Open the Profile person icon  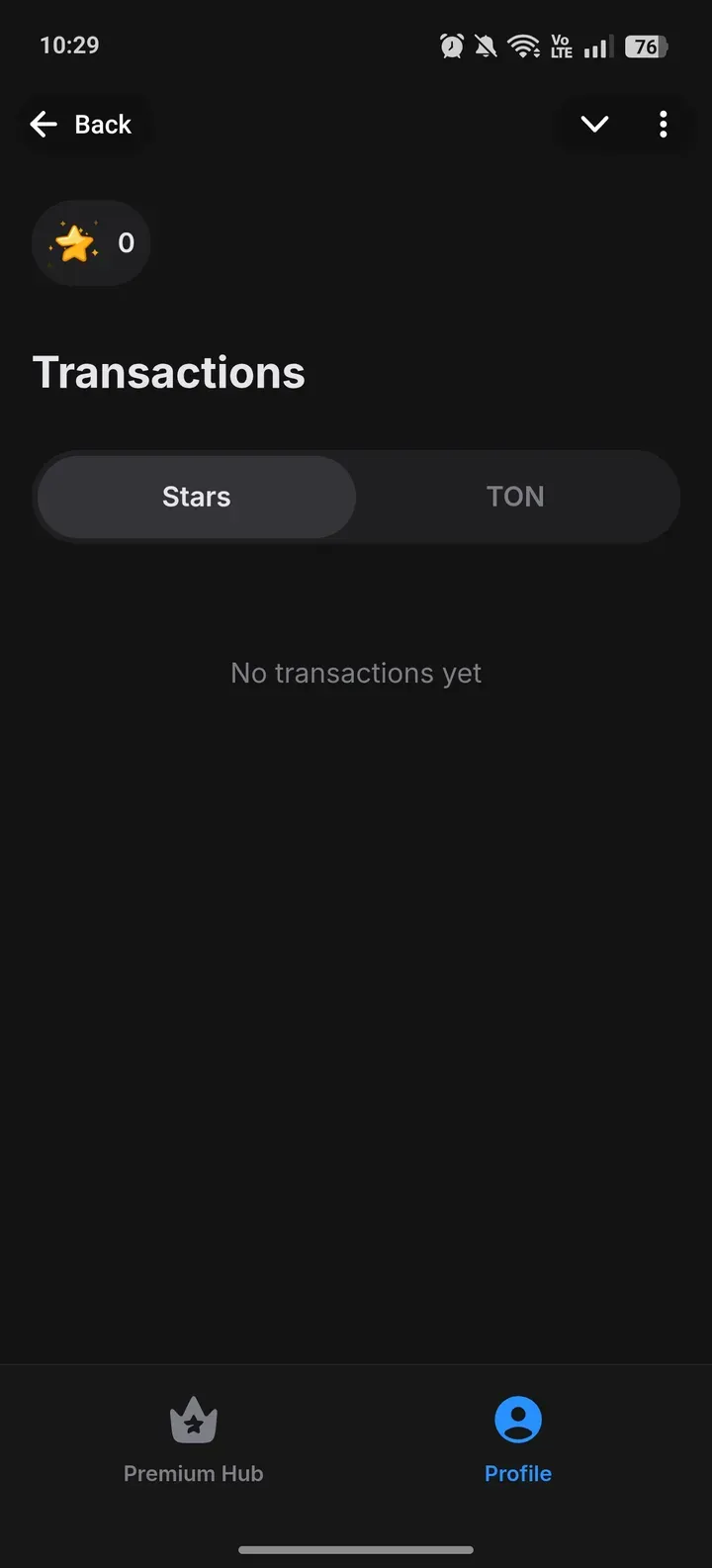pyautogui.click(x=518, y=1420)
